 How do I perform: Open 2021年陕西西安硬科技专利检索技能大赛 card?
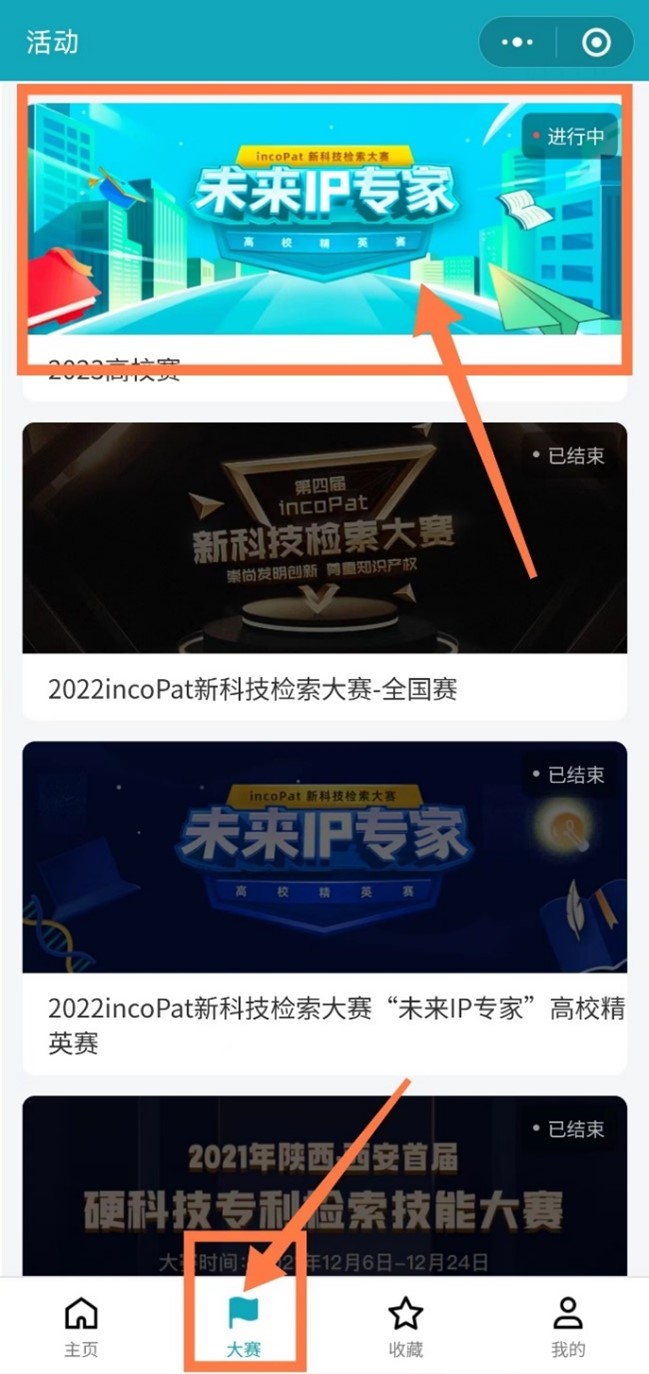click(x=324, y=1185)
